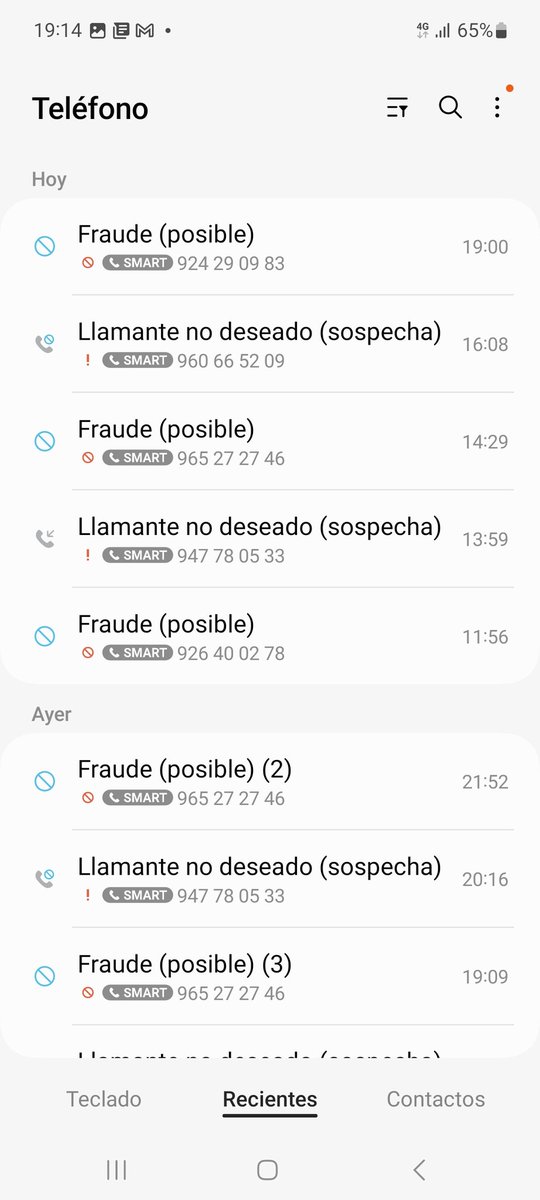Switch to the Teclado tab
Viewport: 540px width, 1200px height.
tap(104, 1099)
